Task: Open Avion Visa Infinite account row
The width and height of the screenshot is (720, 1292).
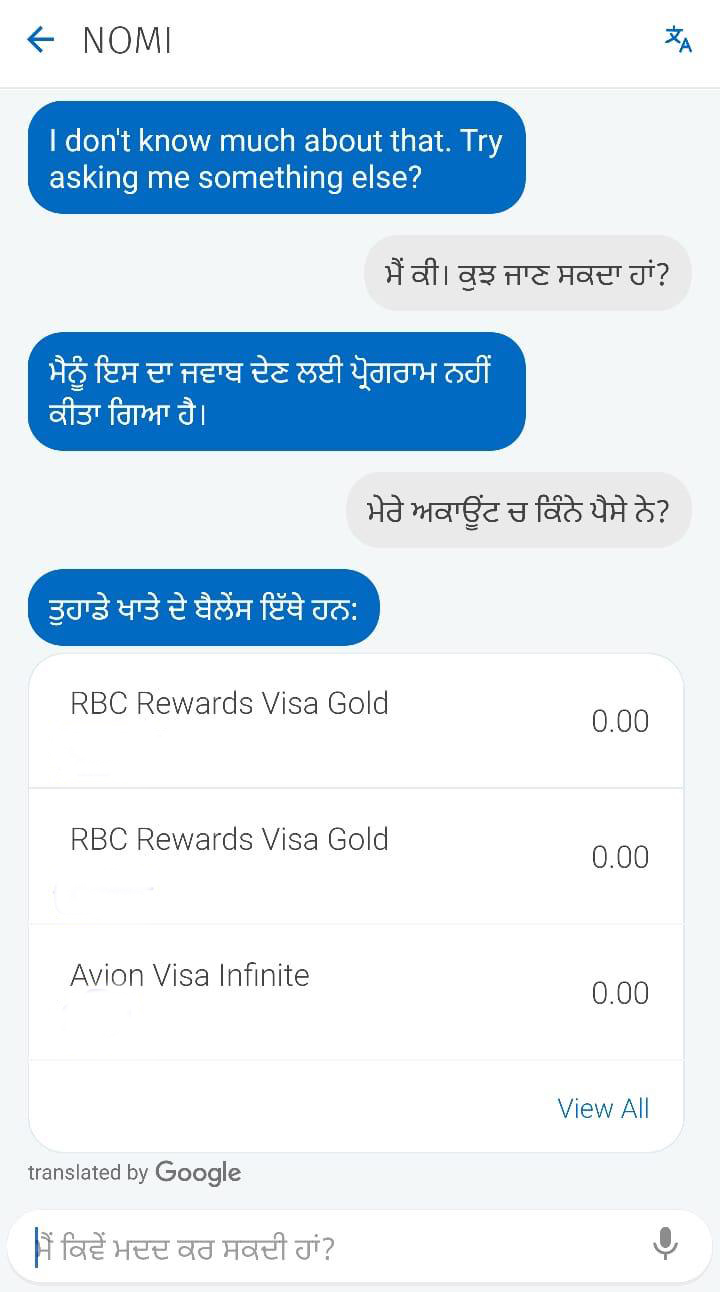Action: coord(356,992)
